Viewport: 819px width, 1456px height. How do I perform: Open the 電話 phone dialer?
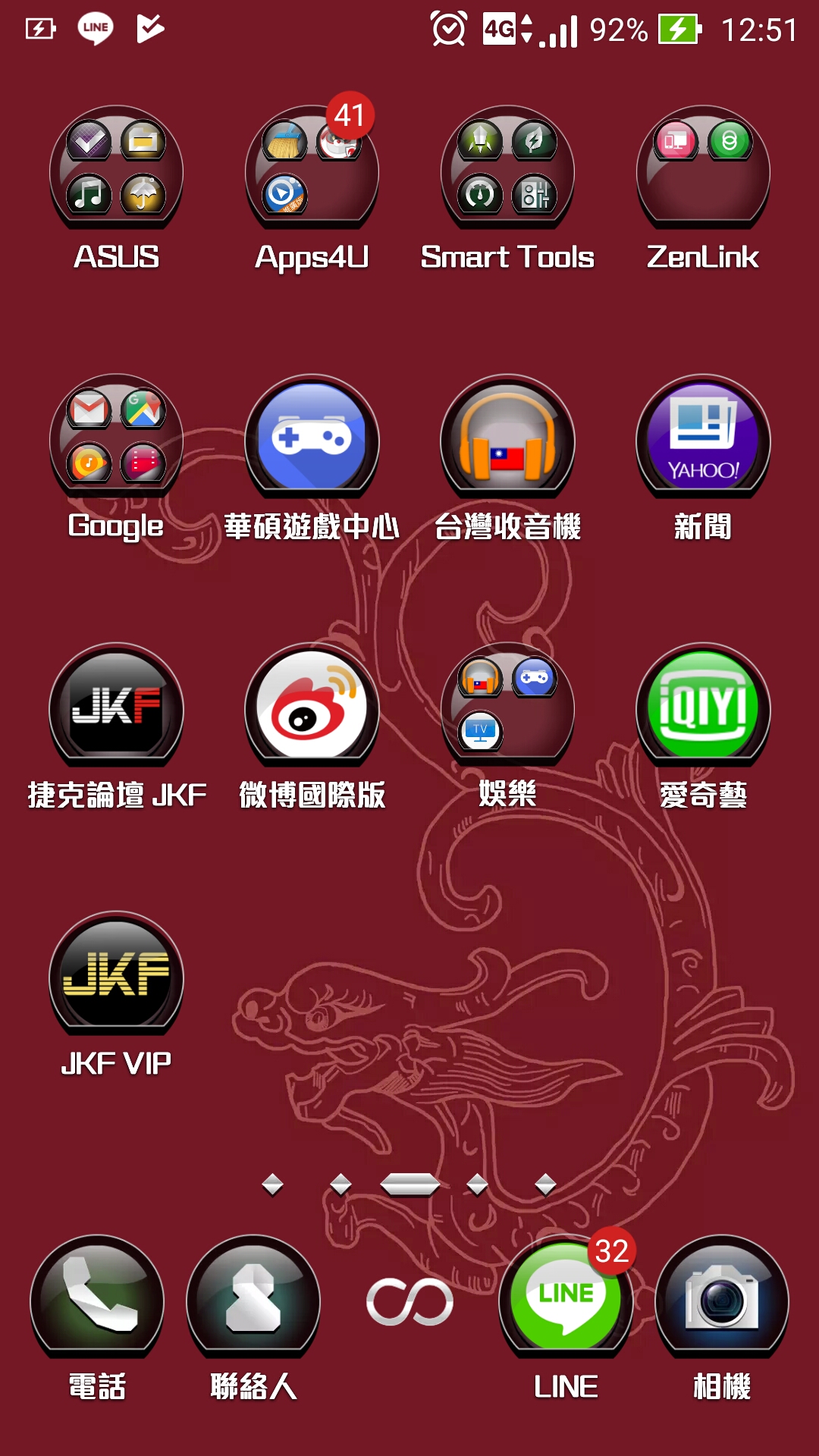(97, 1298)
